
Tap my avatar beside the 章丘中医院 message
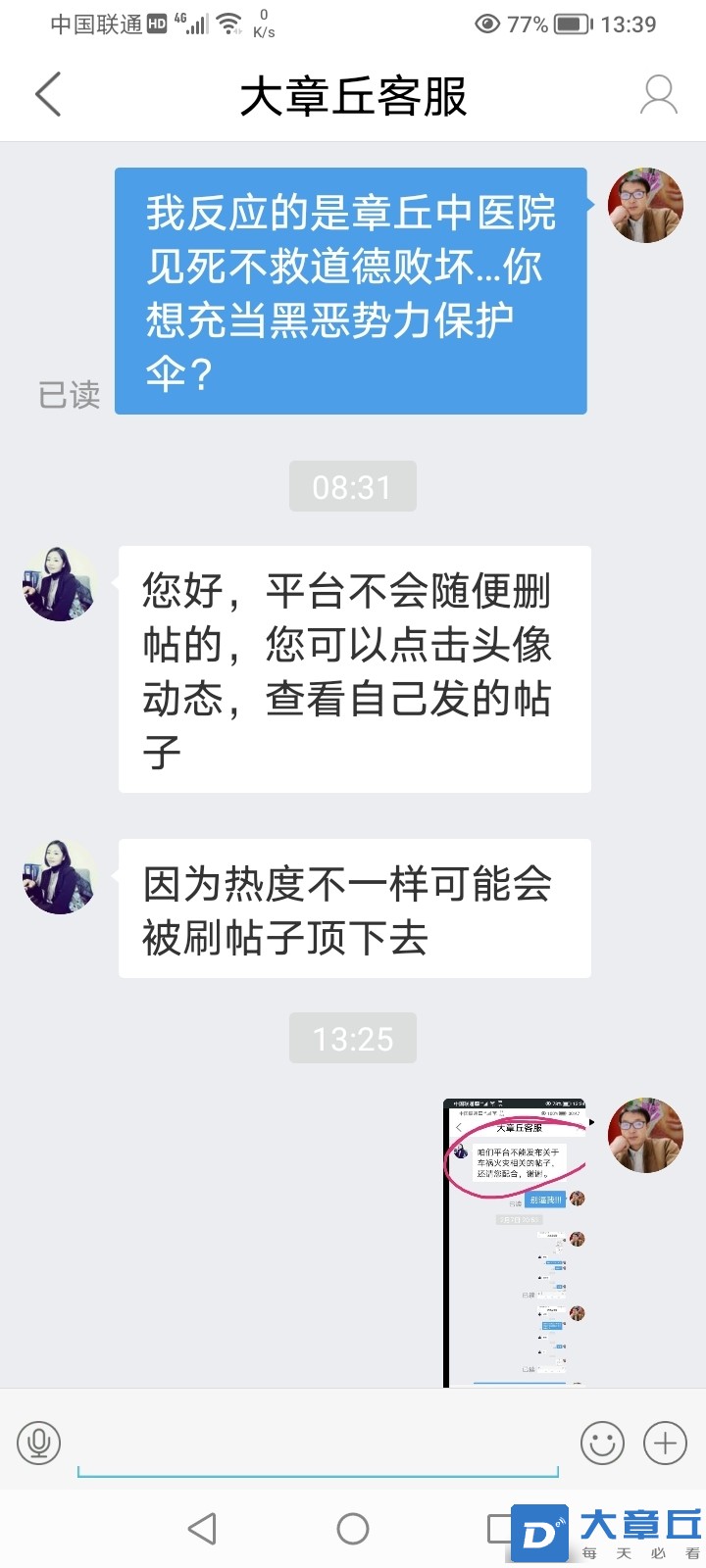pos(645,206)
